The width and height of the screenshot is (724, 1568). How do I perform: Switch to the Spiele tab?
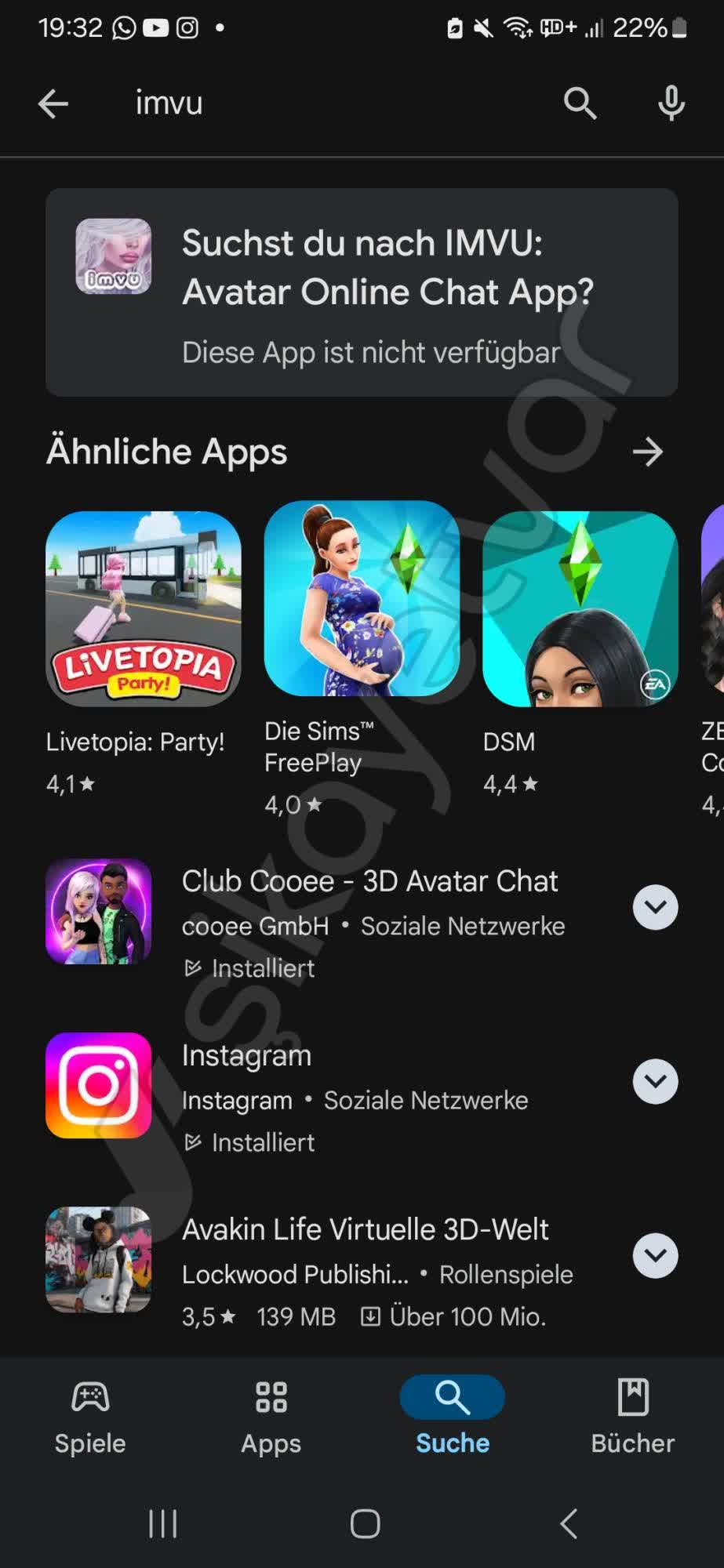pos(89,1415)
